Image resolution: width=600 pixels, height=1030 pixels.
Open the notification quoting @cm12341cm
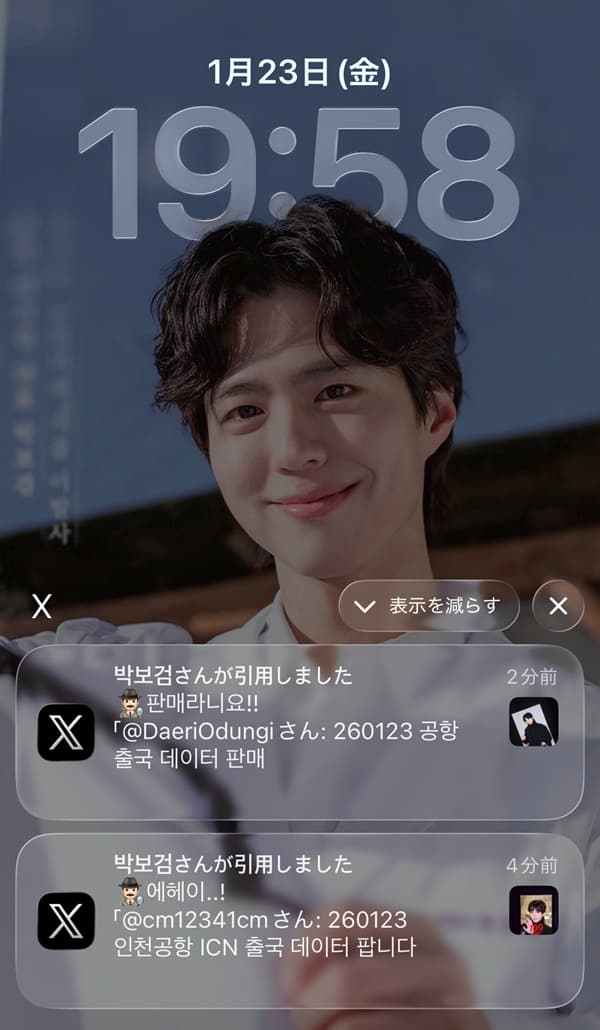300,920
